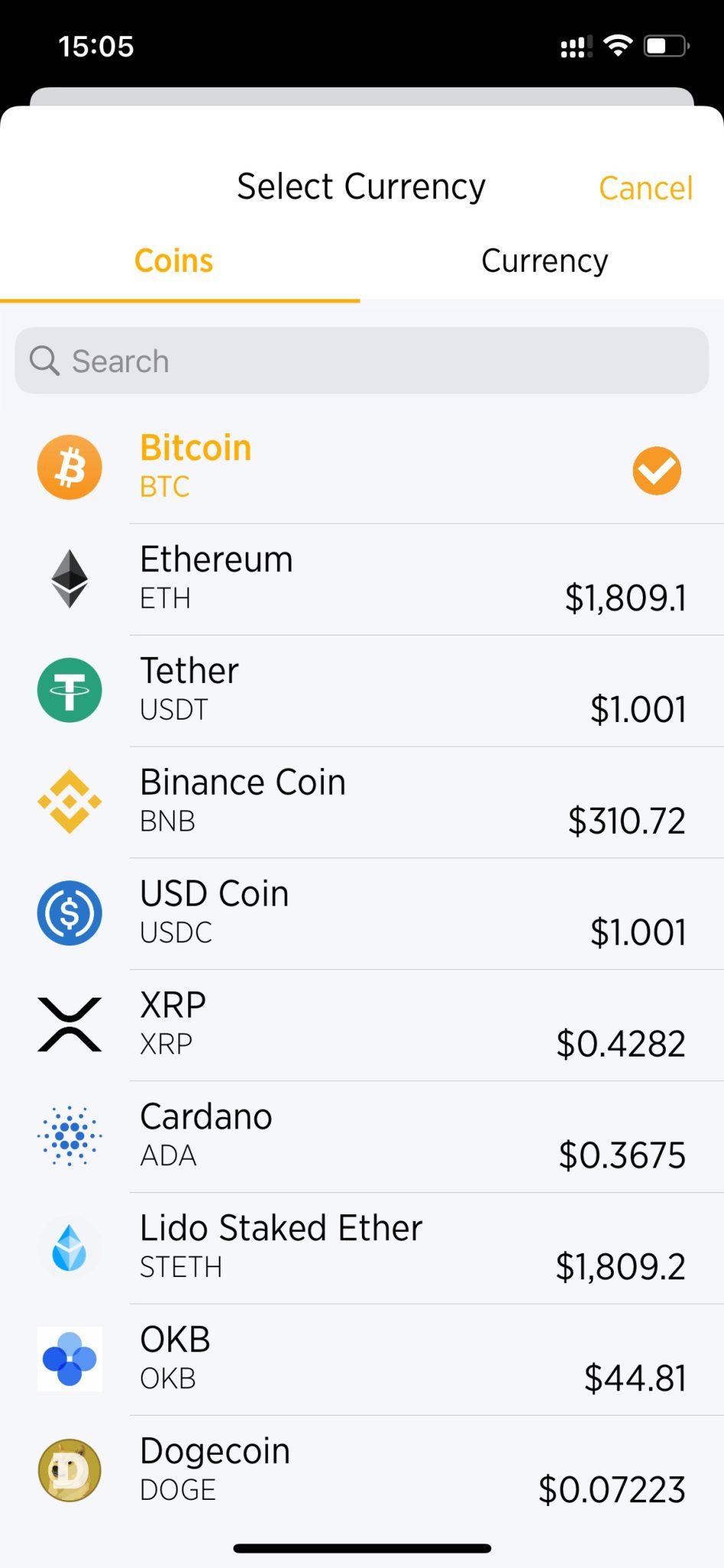The width and height of the screenshot is (724, 1568).
Task: Tap the Wi-Fi icon in status bar
Action: coord(619,46)
